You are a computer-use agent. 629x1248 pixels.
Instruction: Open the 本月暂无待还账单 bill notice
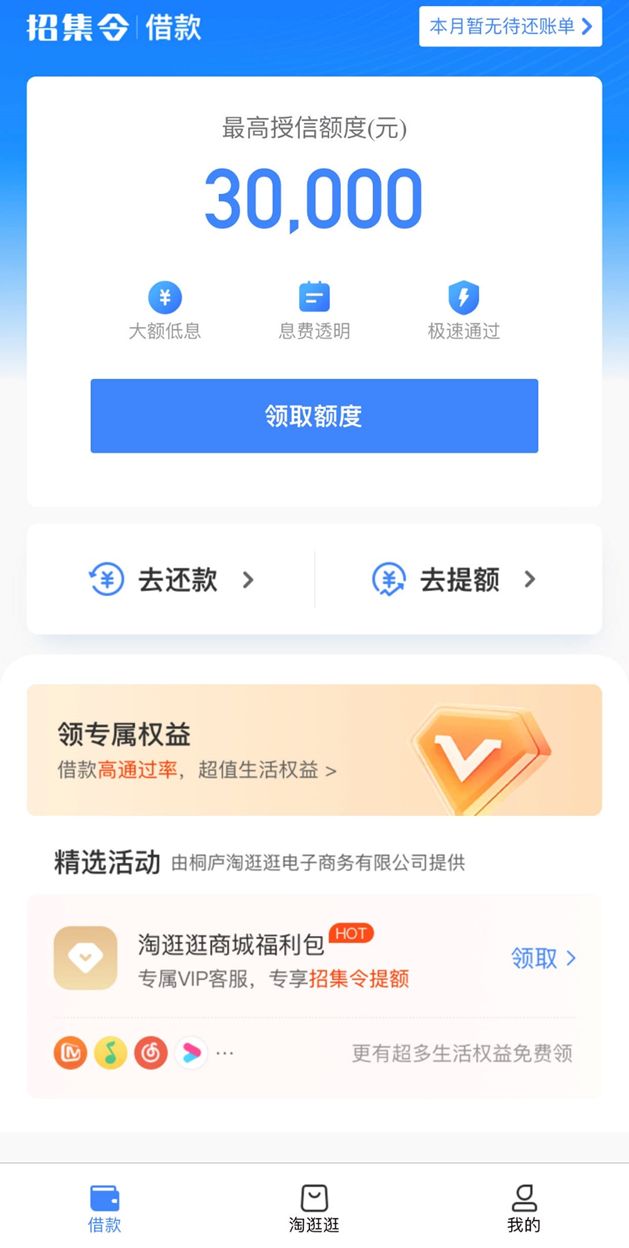click(510, 27)
